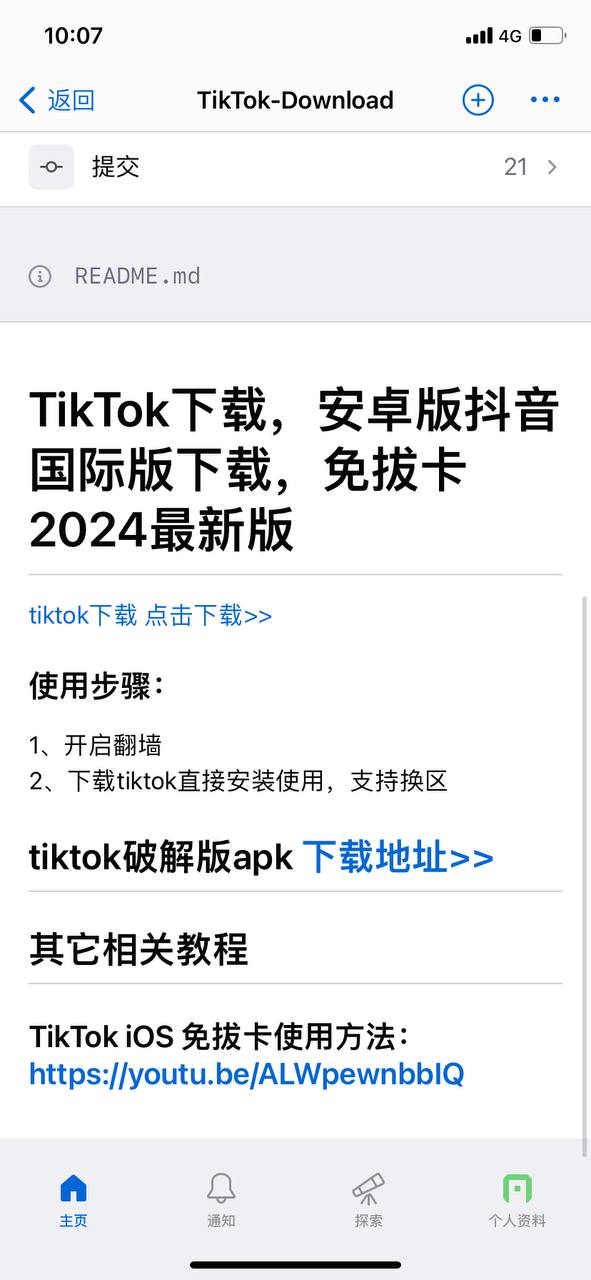Switch to the 主页 tab
This screenshot has width=591, height=1280.
(73, 1200)
